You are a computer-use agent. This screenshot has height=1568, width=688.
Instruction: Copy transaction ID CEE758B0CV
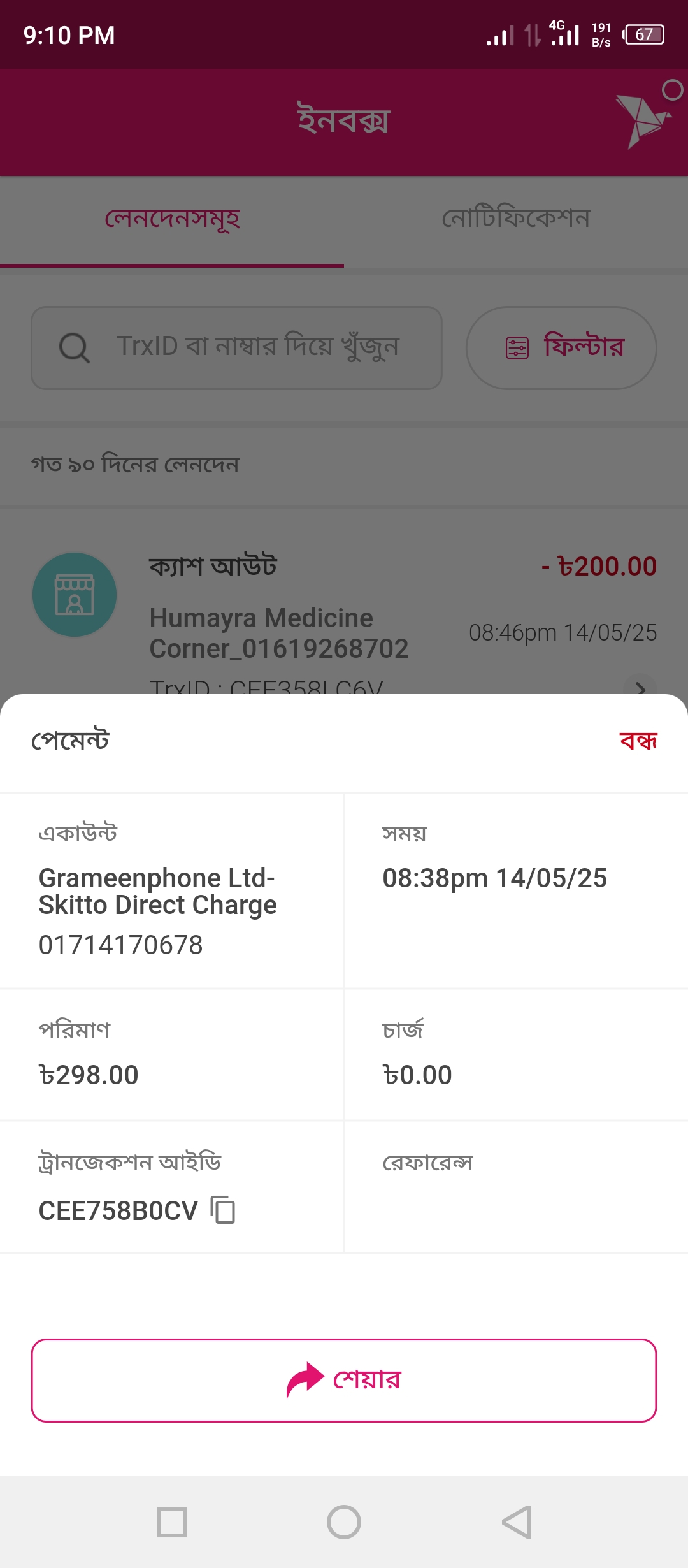(x=223, y=1210)
